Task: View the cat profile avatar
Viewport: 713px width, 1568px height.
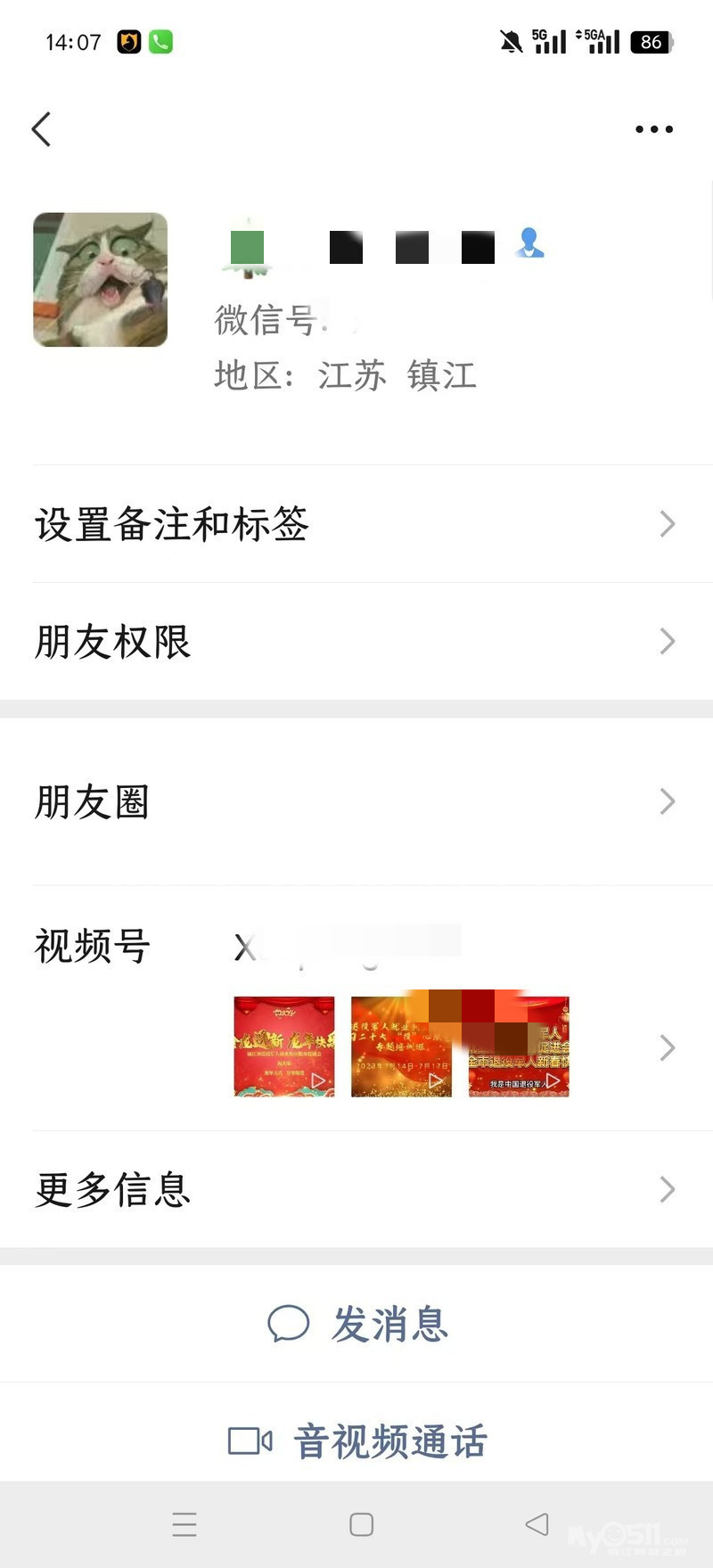Action: [100, 280]
